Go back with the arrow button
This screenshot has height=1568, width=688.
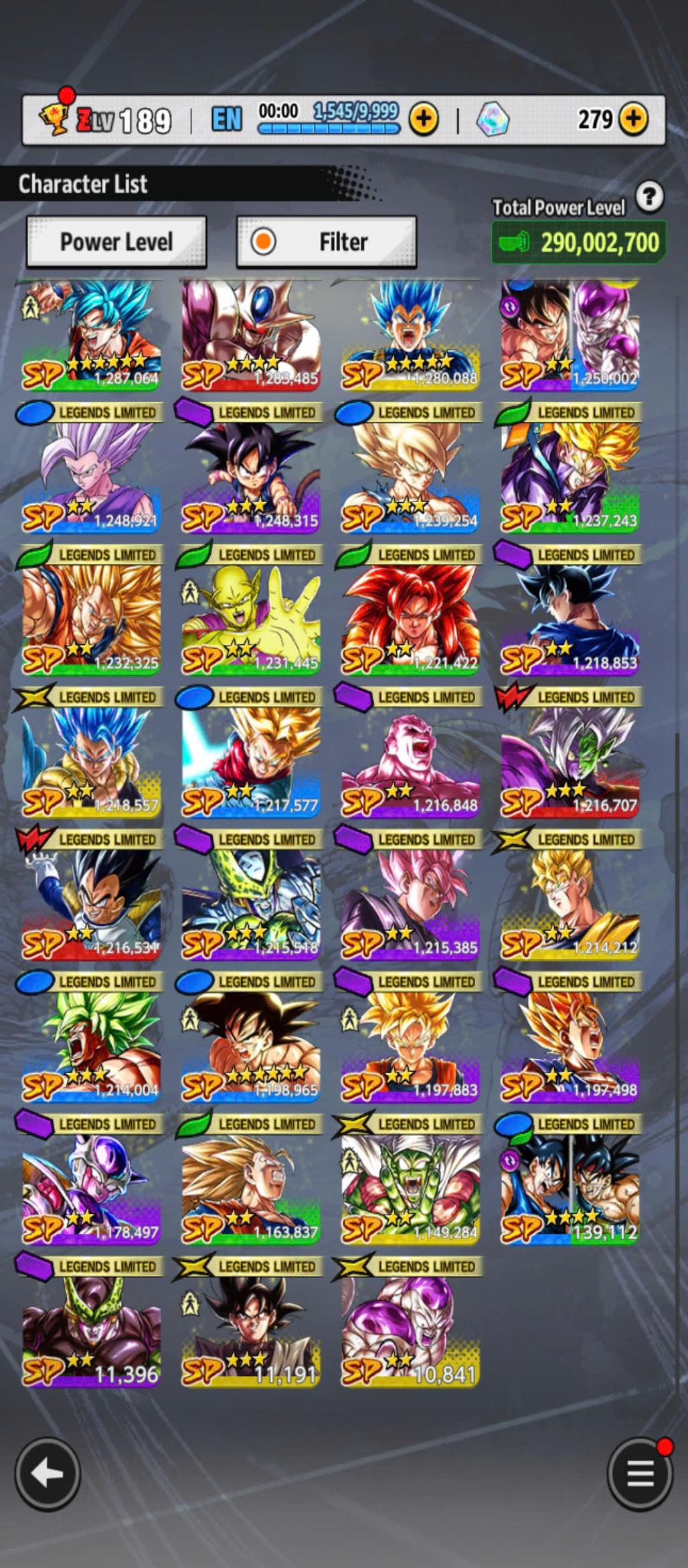pos(48,1474)
